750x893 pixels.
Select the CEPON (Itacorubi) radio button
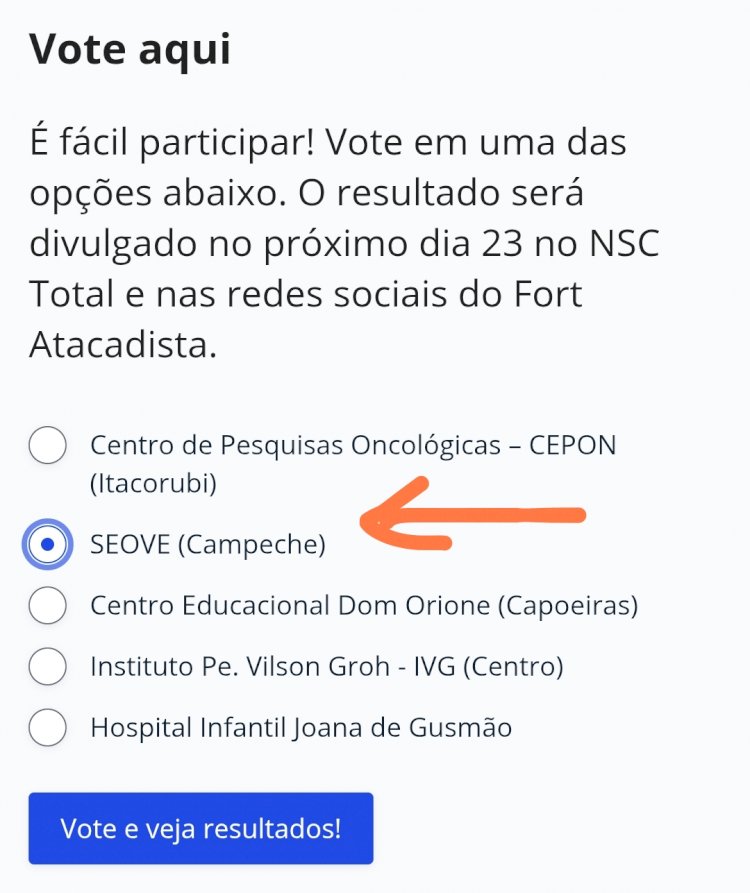46,446
